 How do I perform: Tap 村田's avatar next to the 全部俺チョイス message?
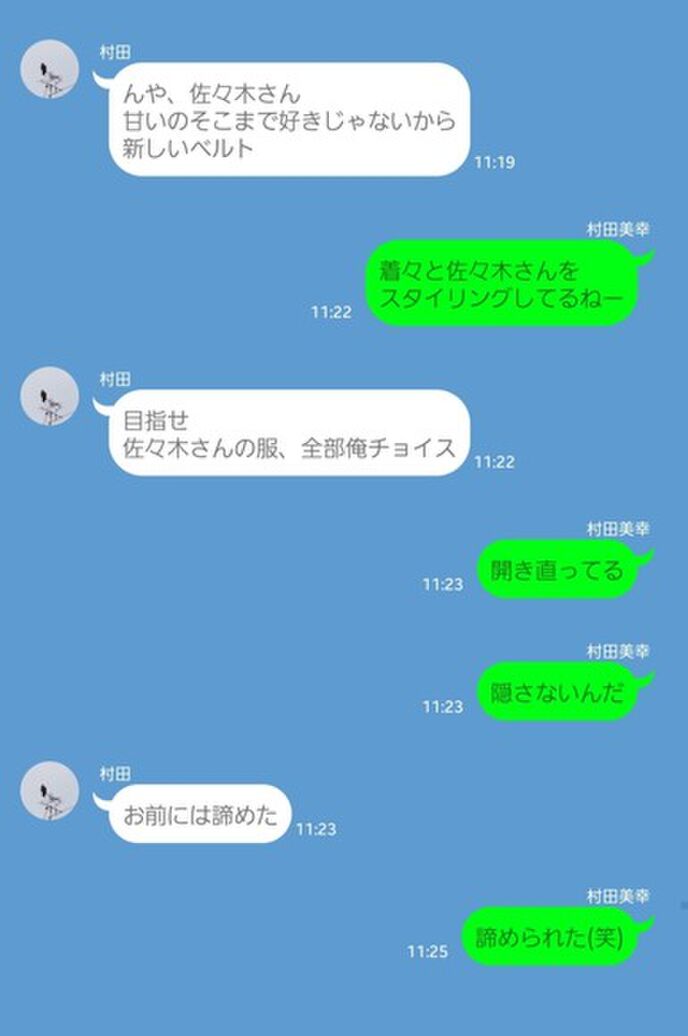tap(50, 396)
